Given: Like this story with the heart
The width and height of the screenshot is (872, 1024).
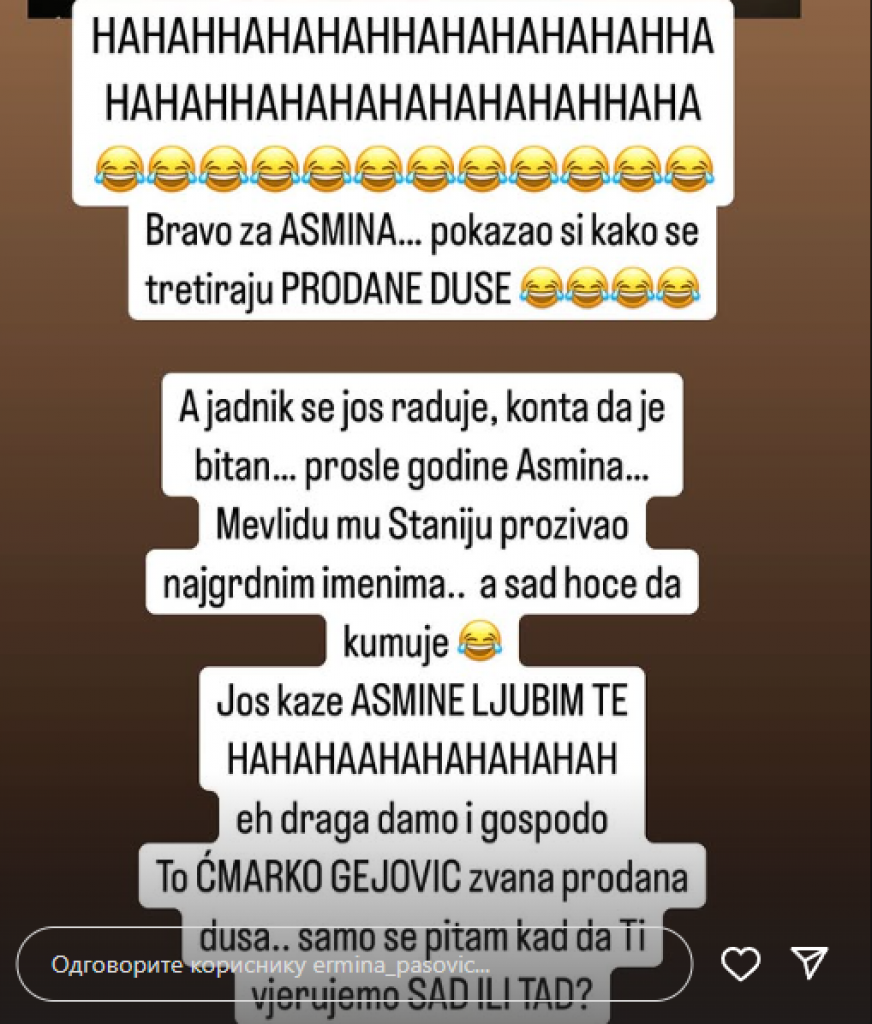Looking at the screenshot, I should (x=740, y=964).
